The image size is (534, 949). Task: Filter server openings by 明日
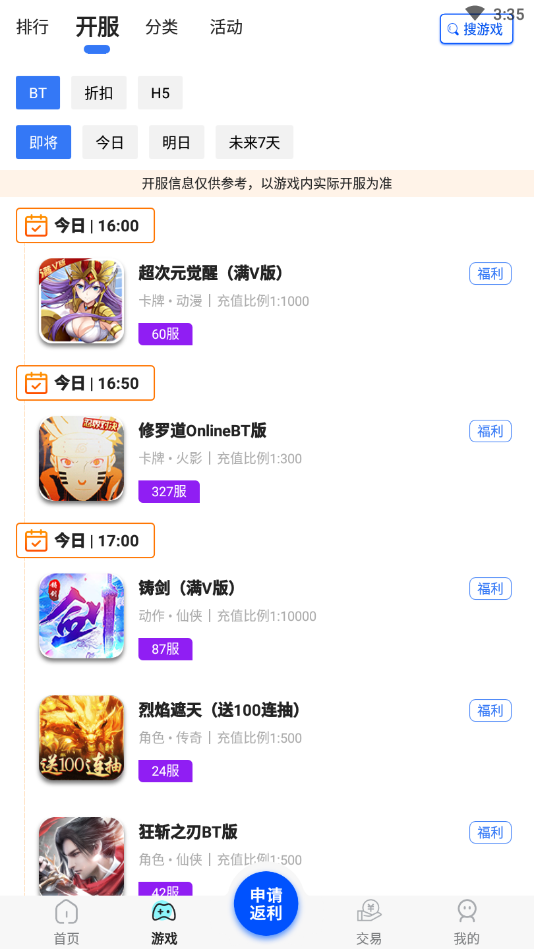click(x=177, y=142)
